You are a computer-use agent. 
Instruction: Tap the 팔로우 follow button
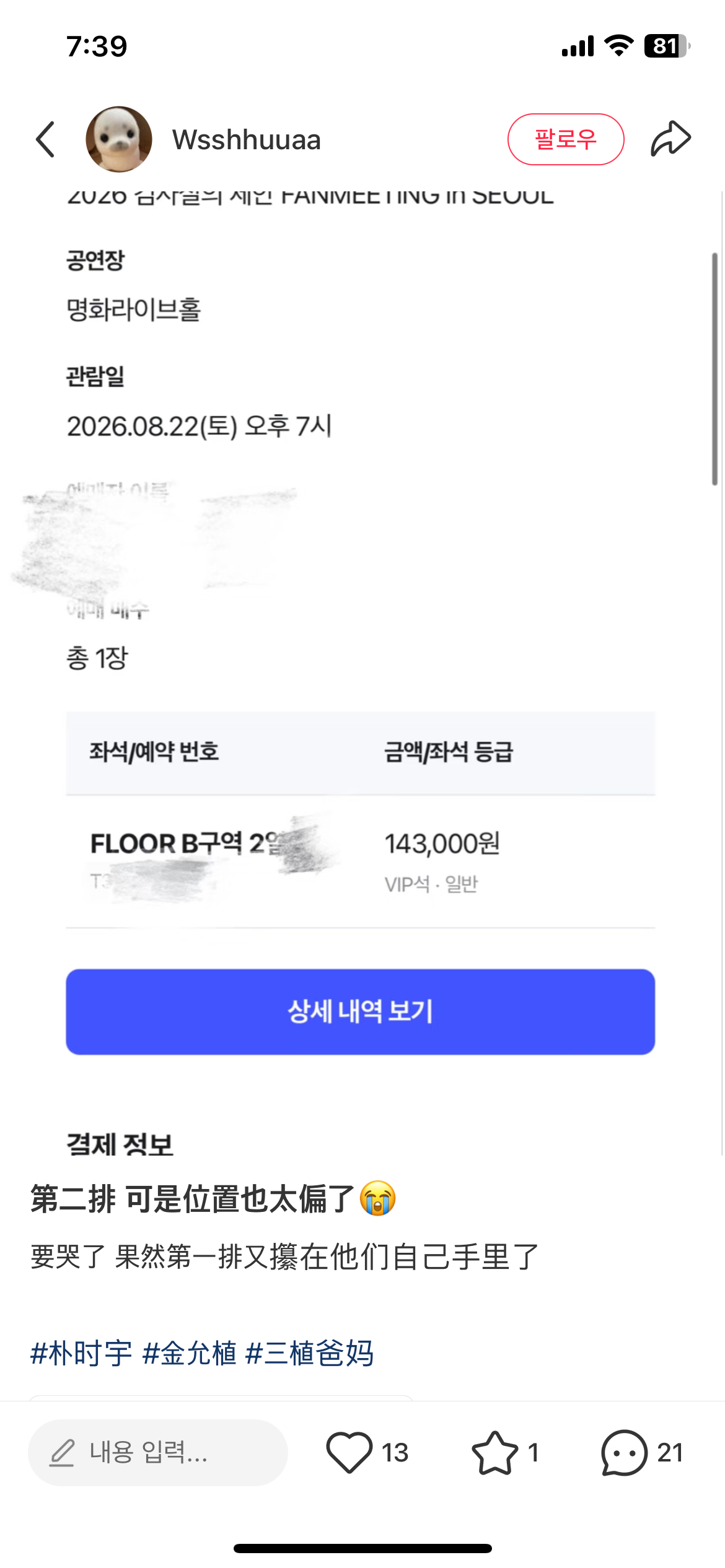click(566, 139)
